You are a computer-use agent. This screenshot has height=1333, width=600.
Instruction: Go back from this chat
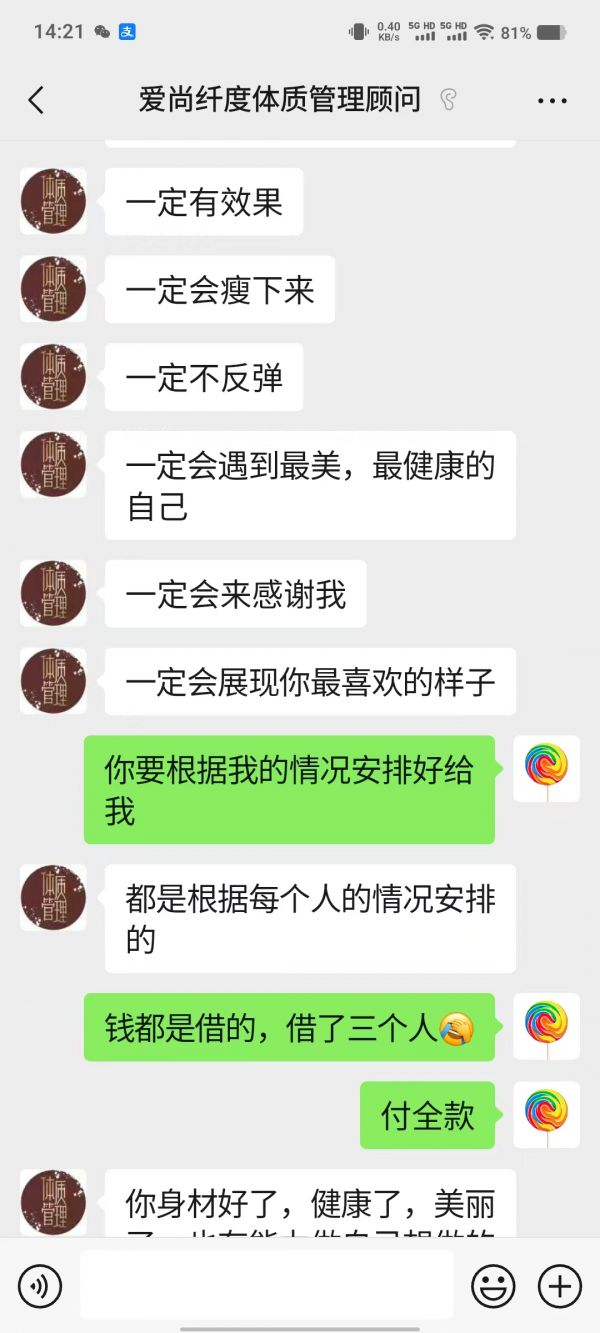[36, 100]
